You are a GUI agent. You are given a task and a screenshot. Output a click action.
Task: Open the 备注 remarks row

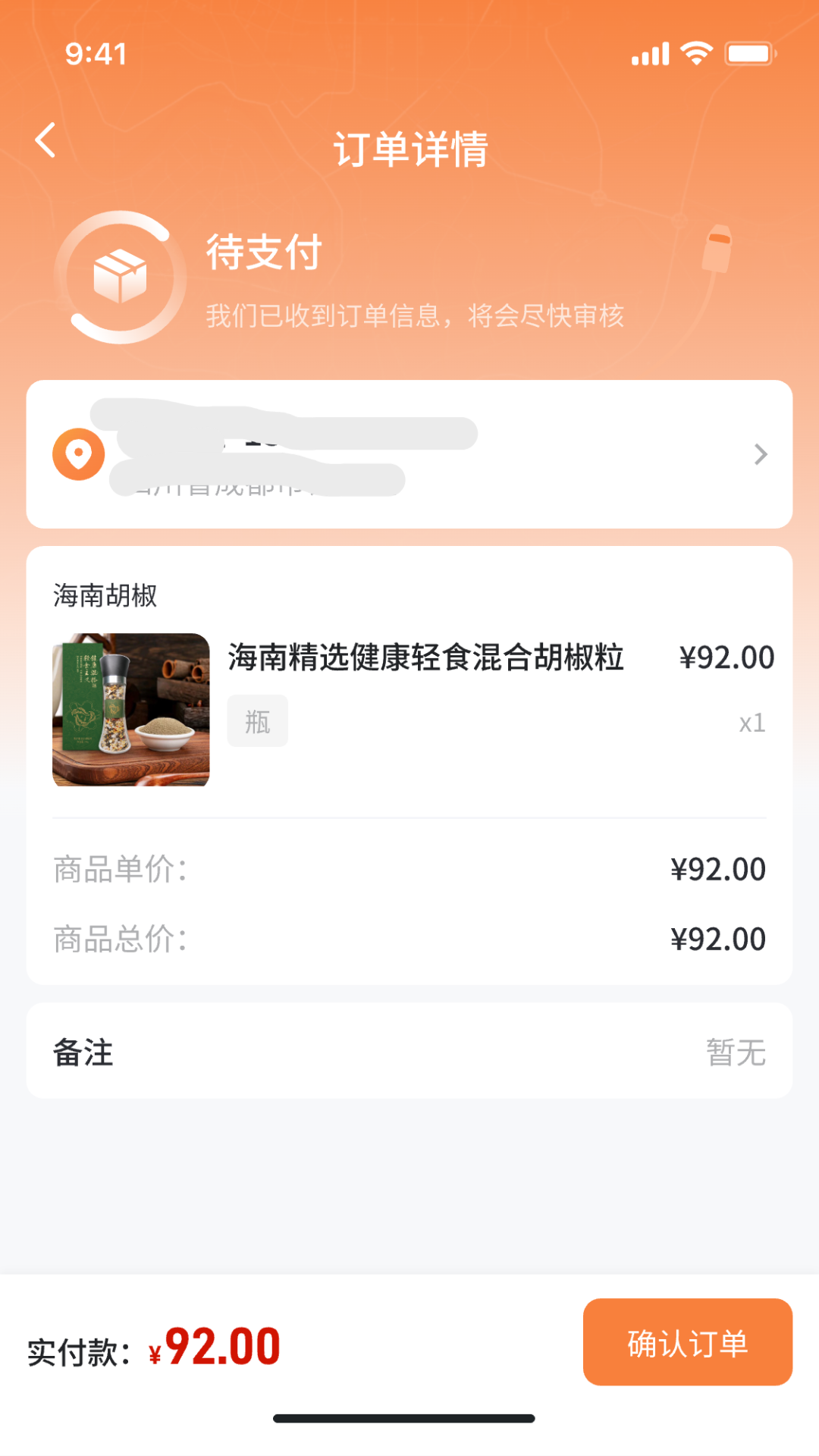click(409, 1052)
